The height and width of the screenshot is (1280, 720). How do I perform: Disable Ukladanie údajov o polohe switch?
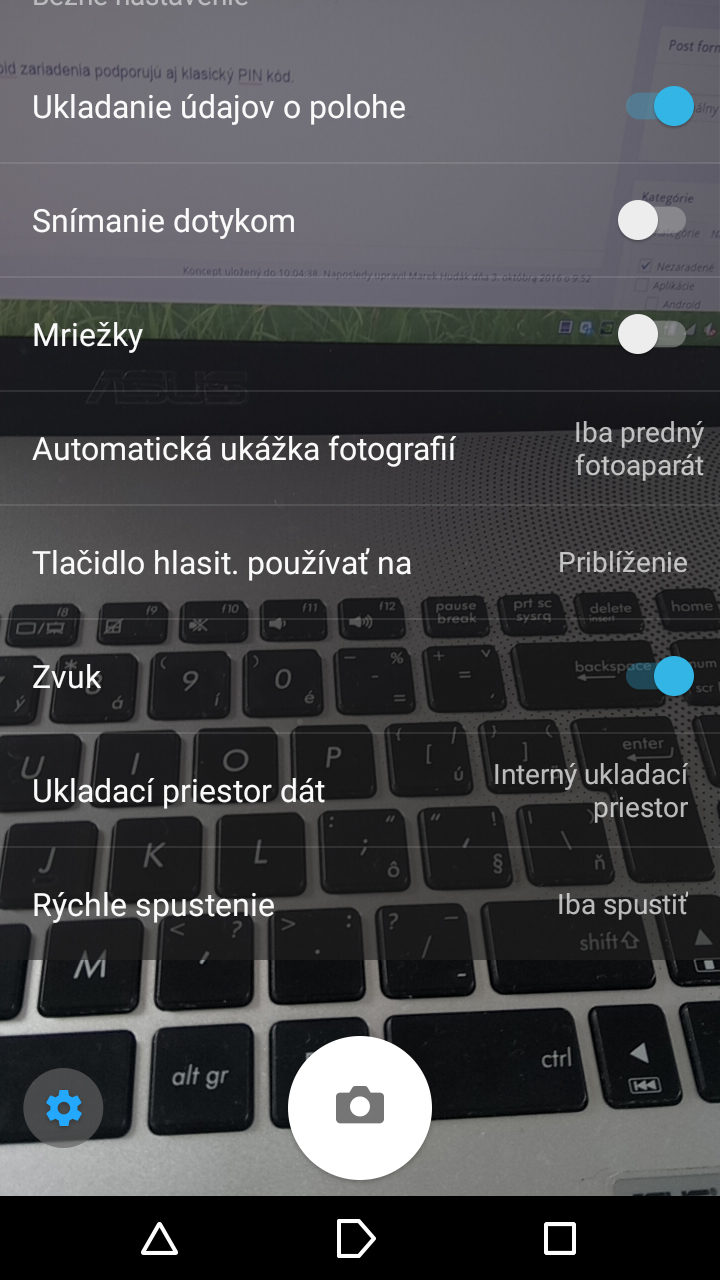pyautogui.click(x=659, y=106)
